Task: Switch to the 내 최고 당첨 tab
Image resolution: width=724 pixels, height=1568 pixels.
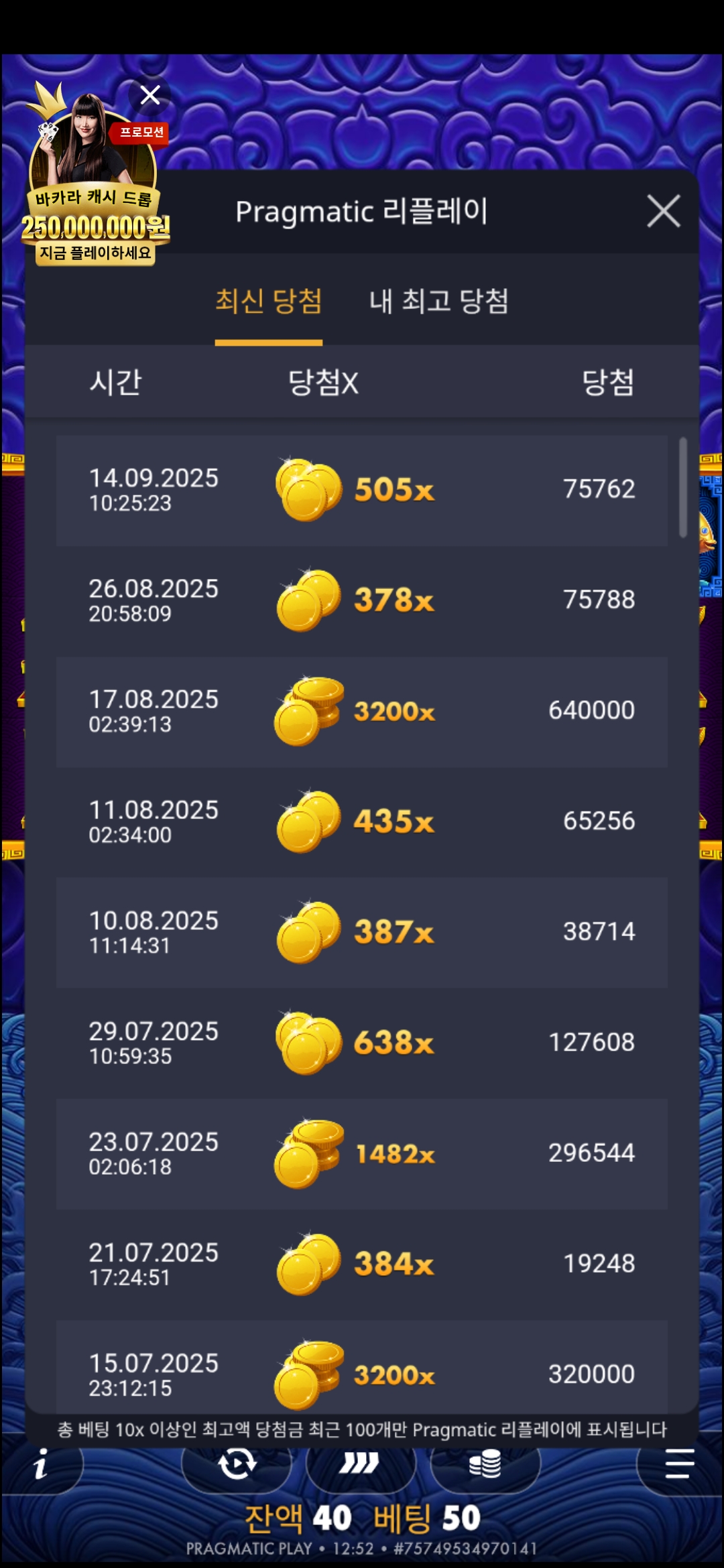Action: click(438, 302)
